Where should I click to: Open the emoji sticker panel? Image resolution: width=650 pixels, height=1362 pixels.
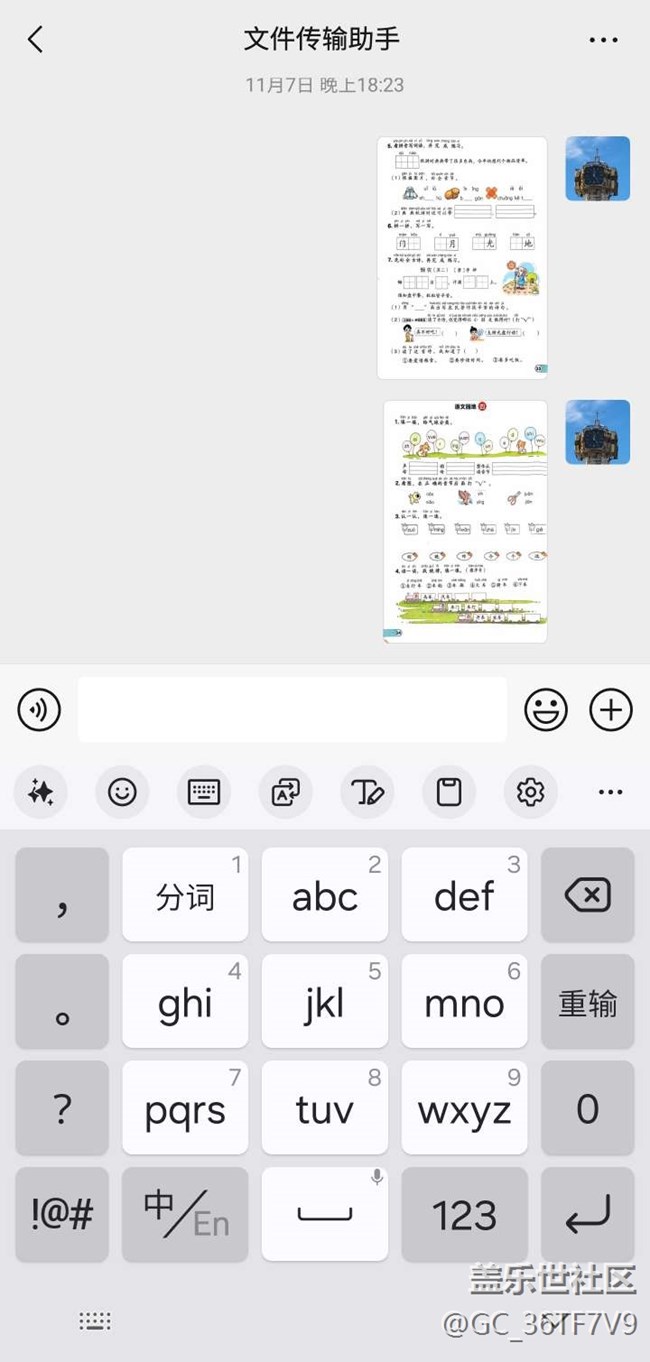(x=546, y=710)
